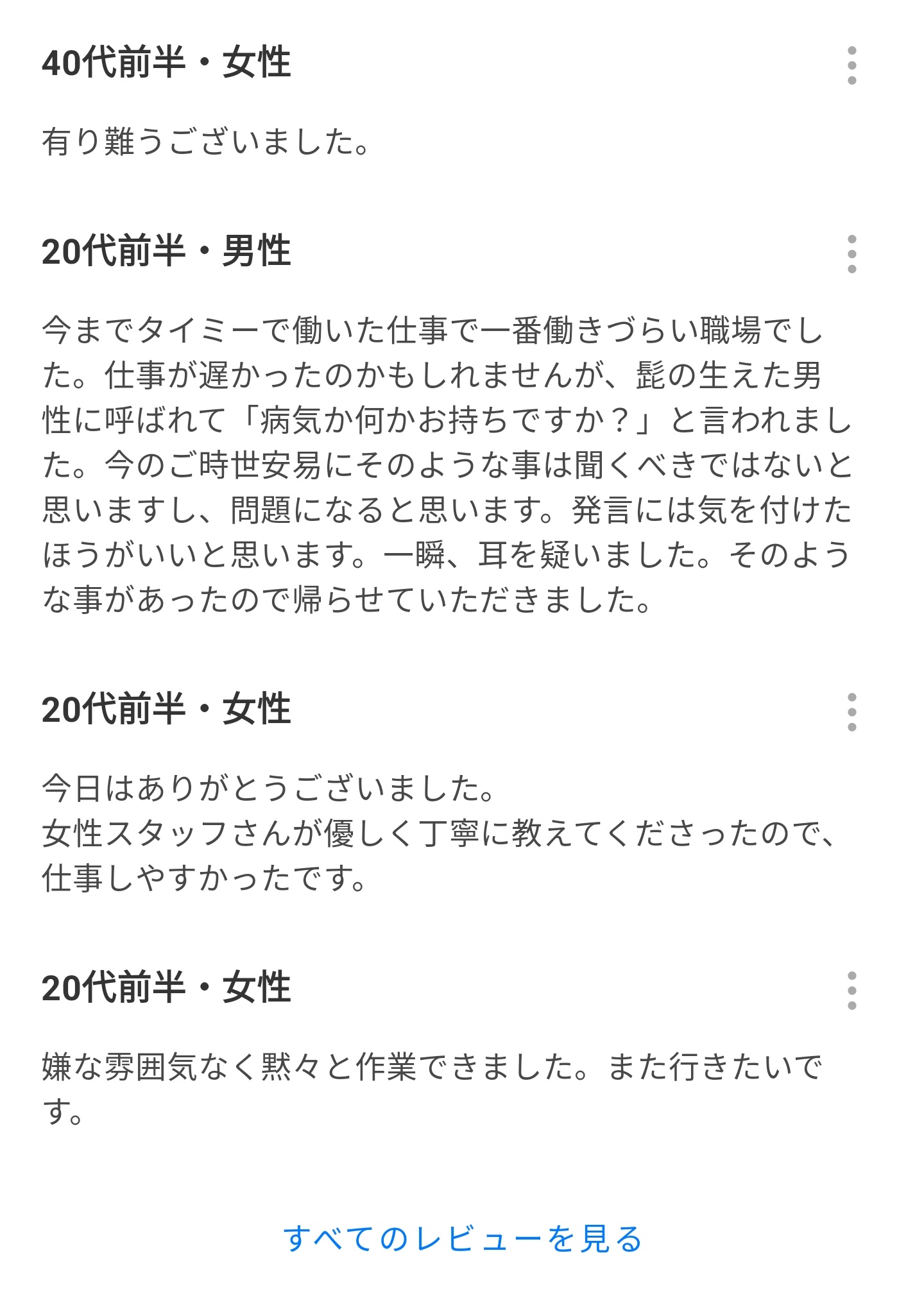Open options for the 40代前半・女性 review
This screenshot has height=1305, width=924.
[851, 65]
